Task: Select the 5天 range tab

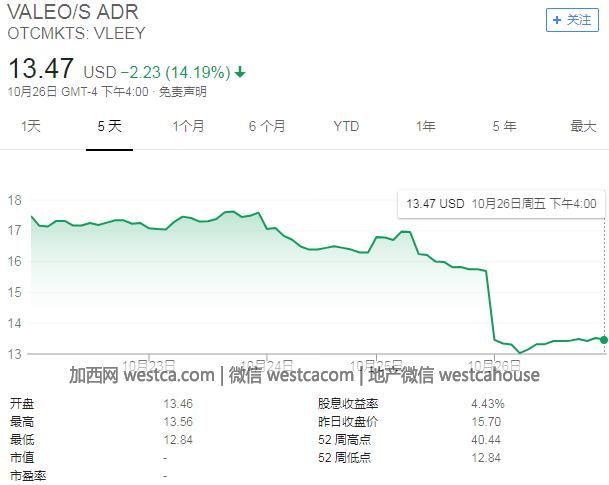Action: [x=109, y=126]
